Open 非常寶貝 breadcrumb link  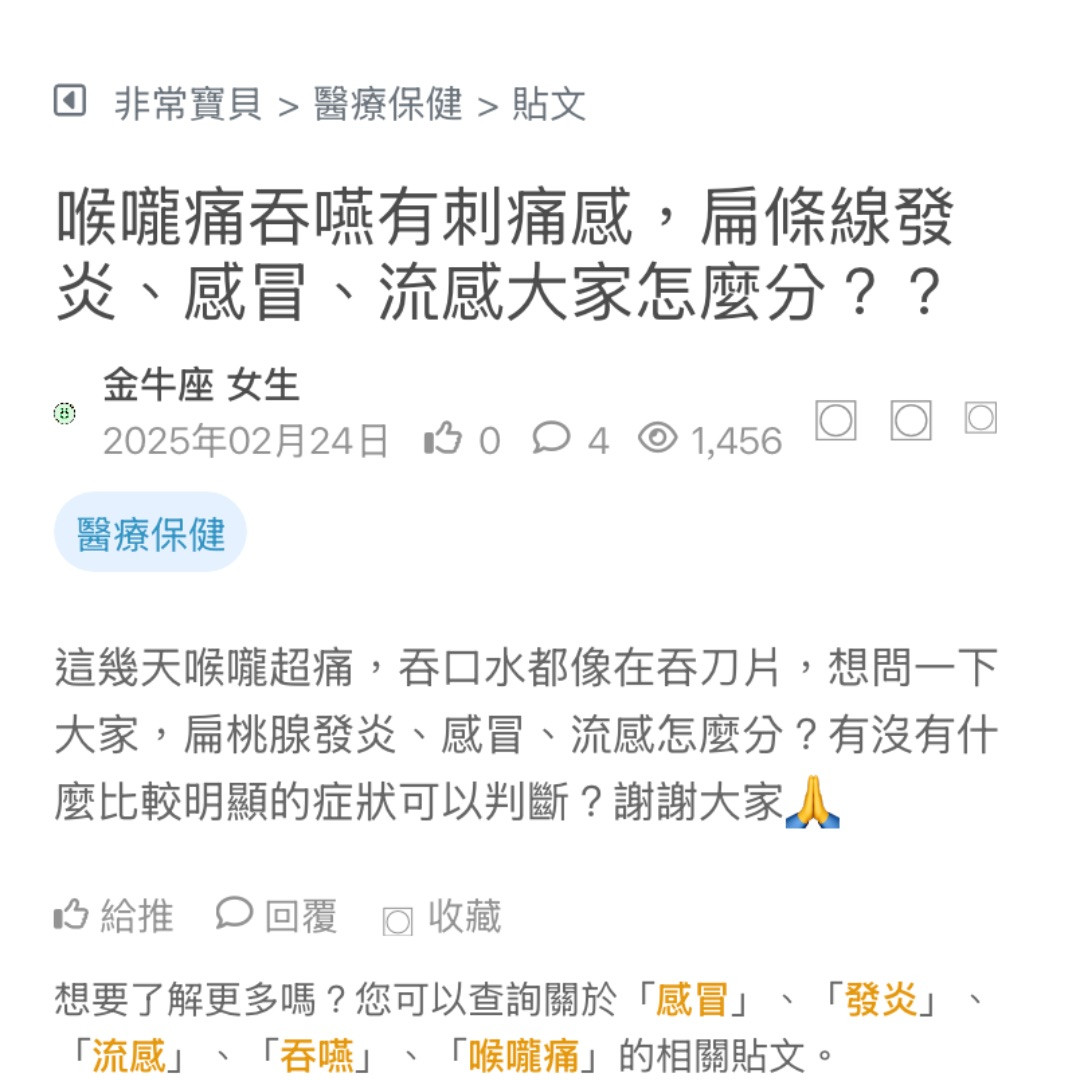click(188, 104)
